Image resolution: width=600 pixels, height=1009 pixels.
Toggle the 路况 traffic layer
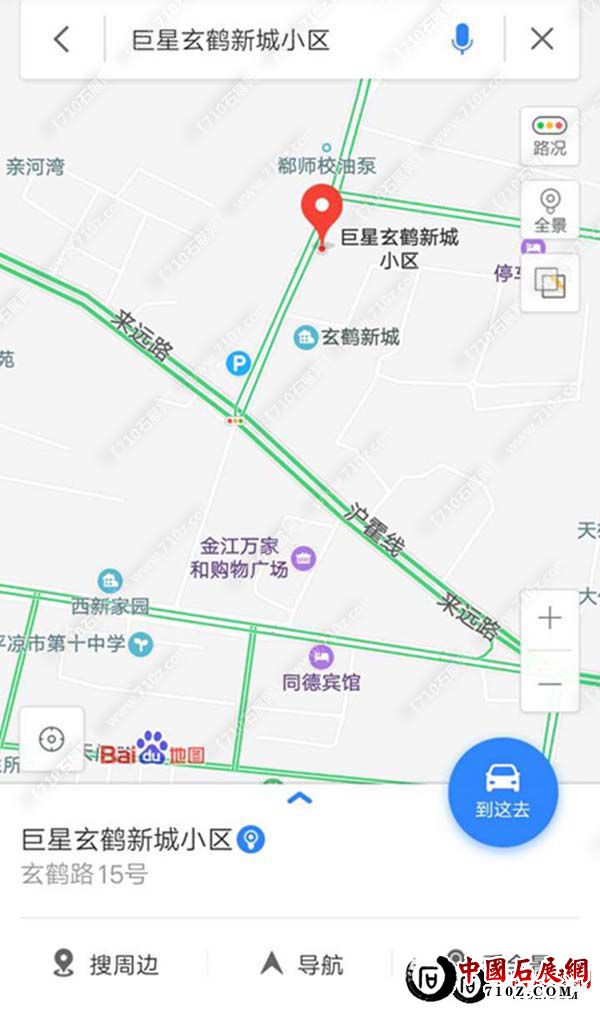549,136
